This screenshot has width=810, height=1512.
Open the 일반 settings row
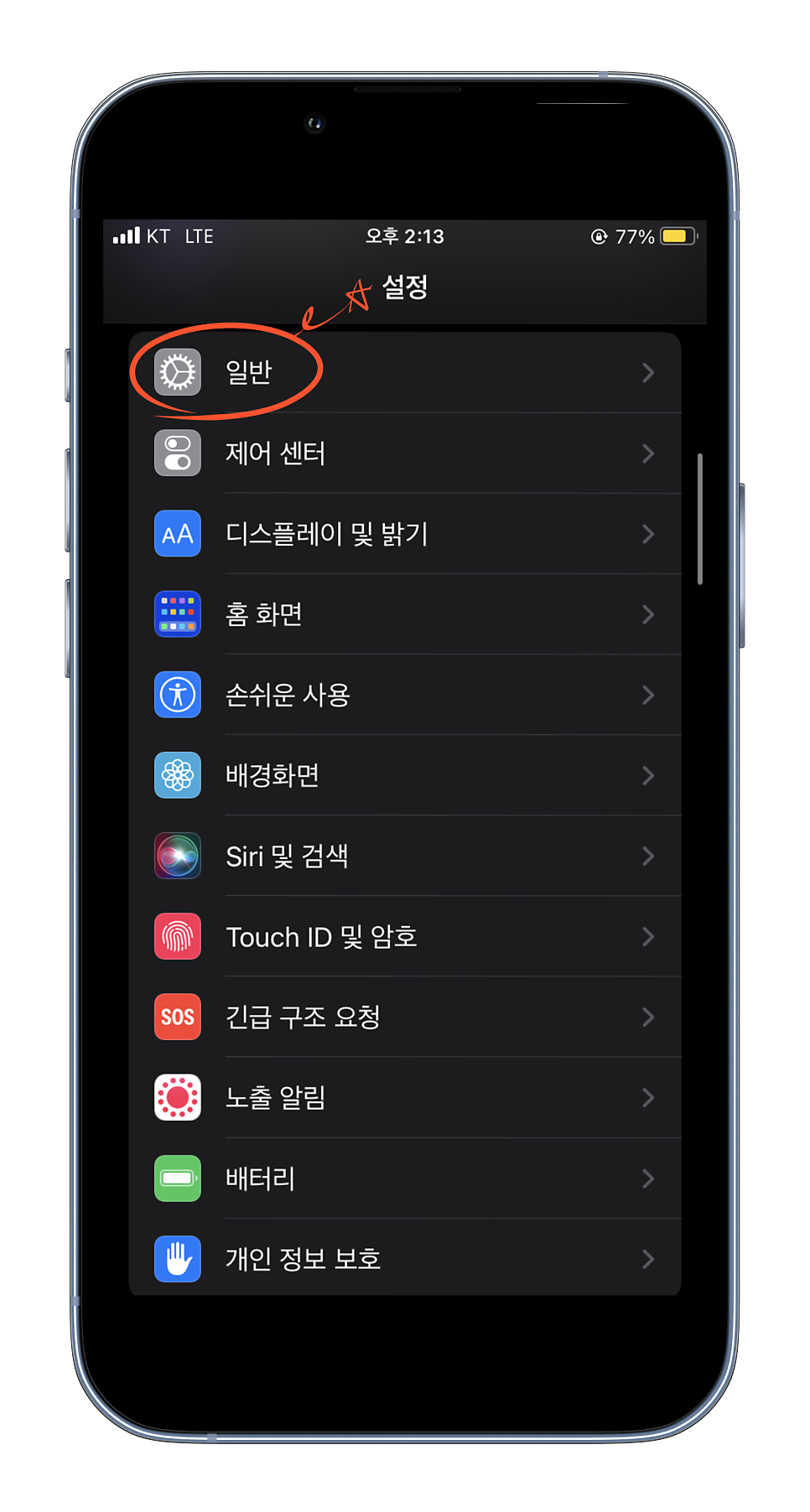click(405, 372)
